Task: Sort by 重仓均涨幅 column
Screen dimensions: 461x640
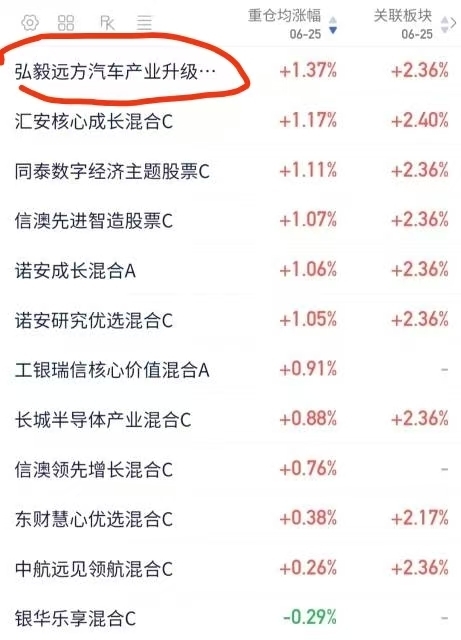Action: [x=292, y=24]
